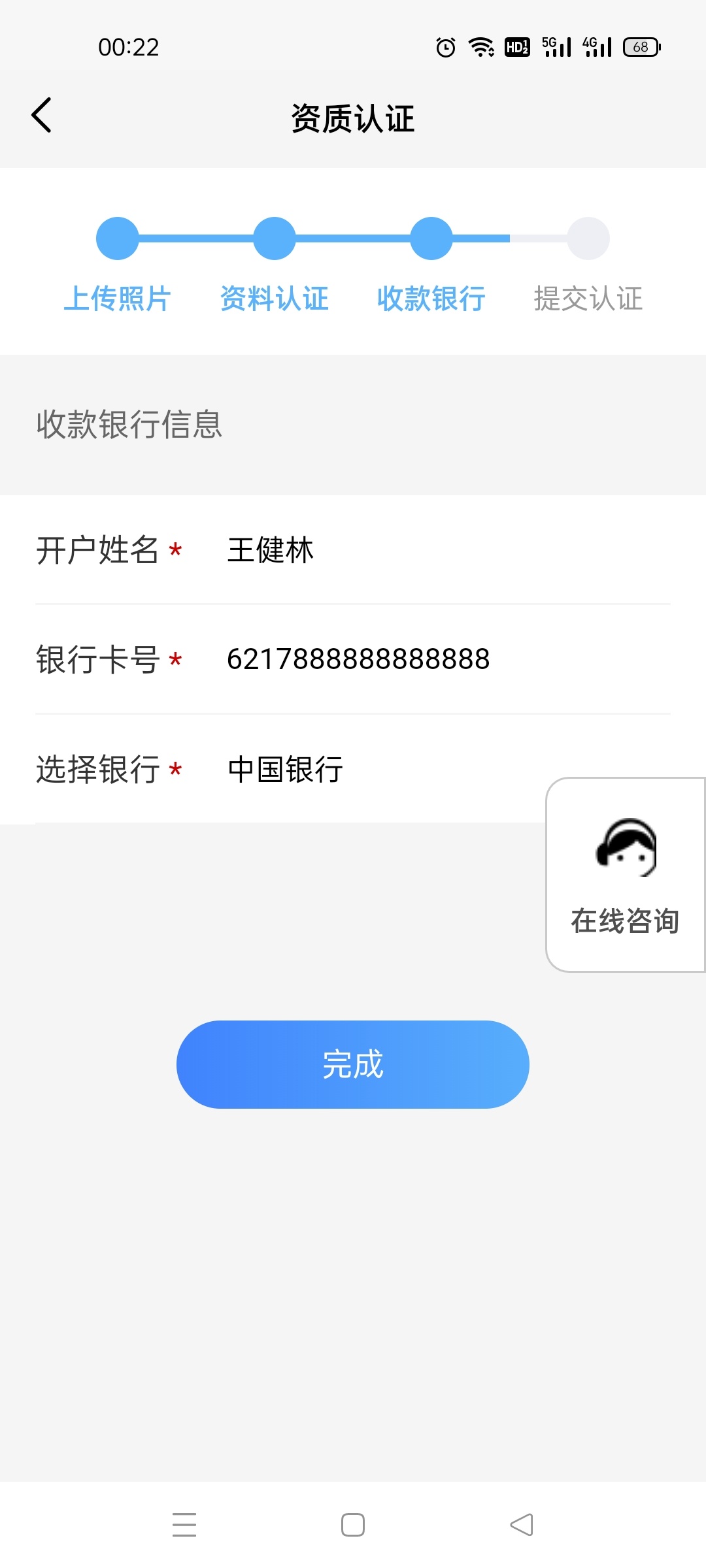Go to the system home screen
706x1568 pixels.
tap(353, 1525)
